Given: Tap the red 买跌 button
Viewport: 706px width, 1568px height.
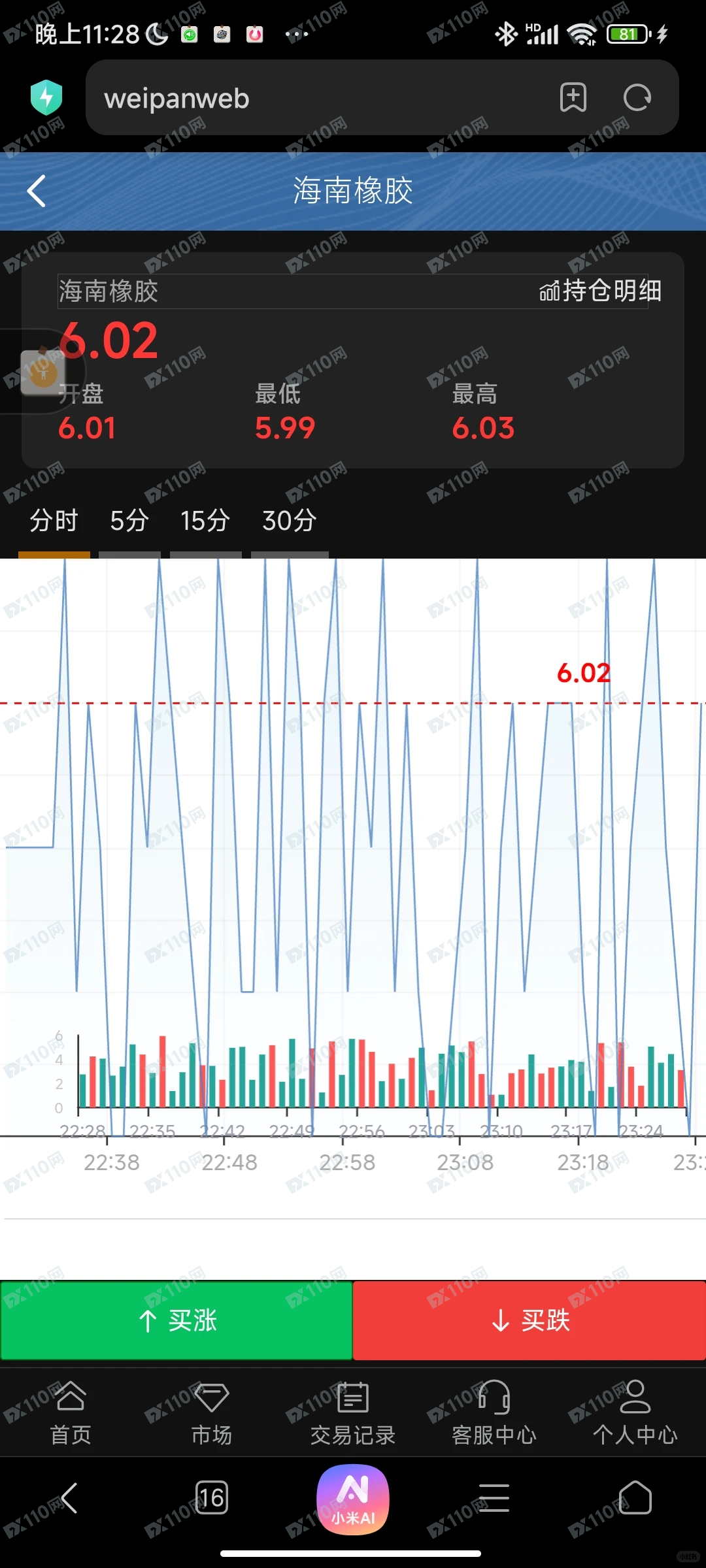Looking at the screenshot, I should [529, 1321].
